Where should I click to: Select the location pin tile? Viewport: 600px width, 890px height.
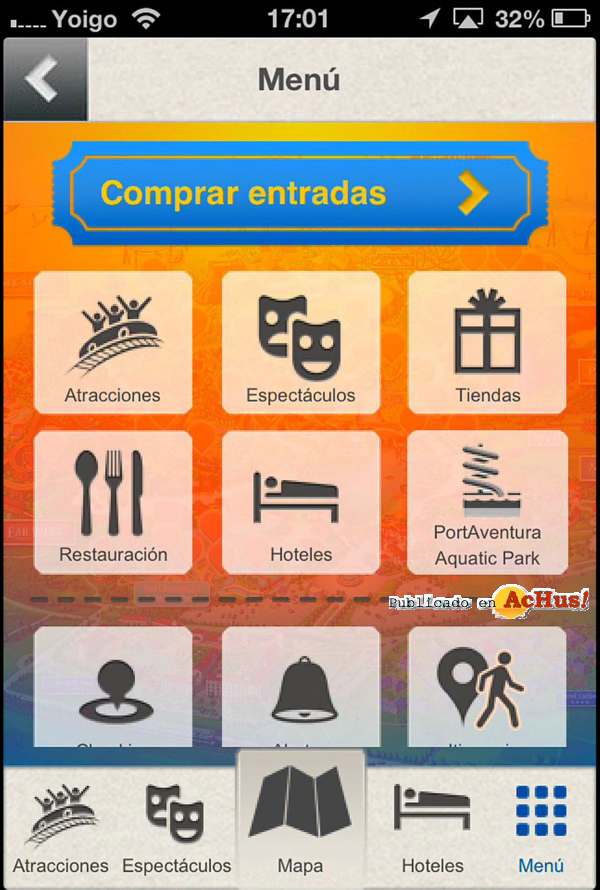pos(113,687)
